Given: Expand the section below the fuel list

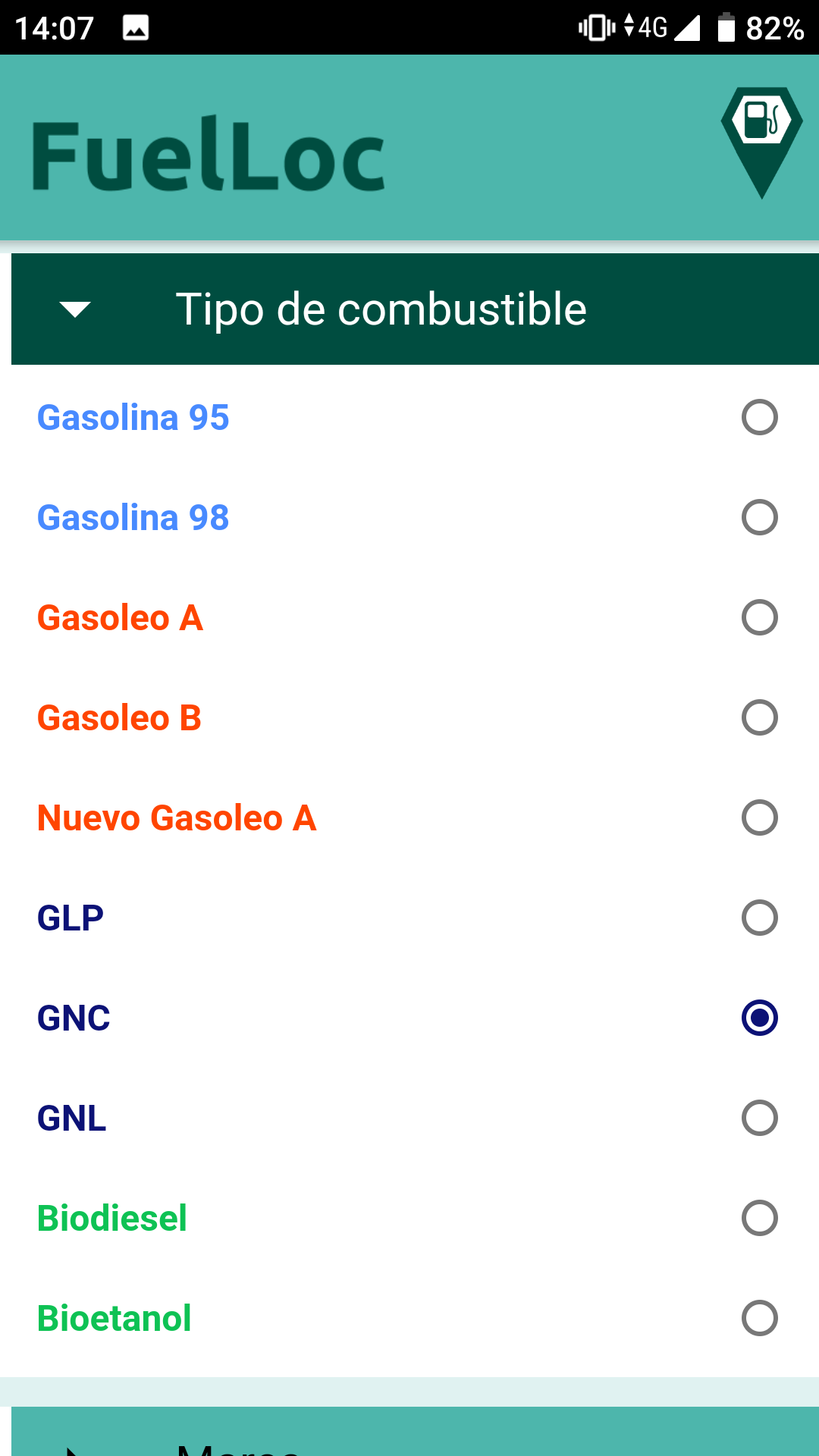Looking at the screenshot, I should point(415,1432).
